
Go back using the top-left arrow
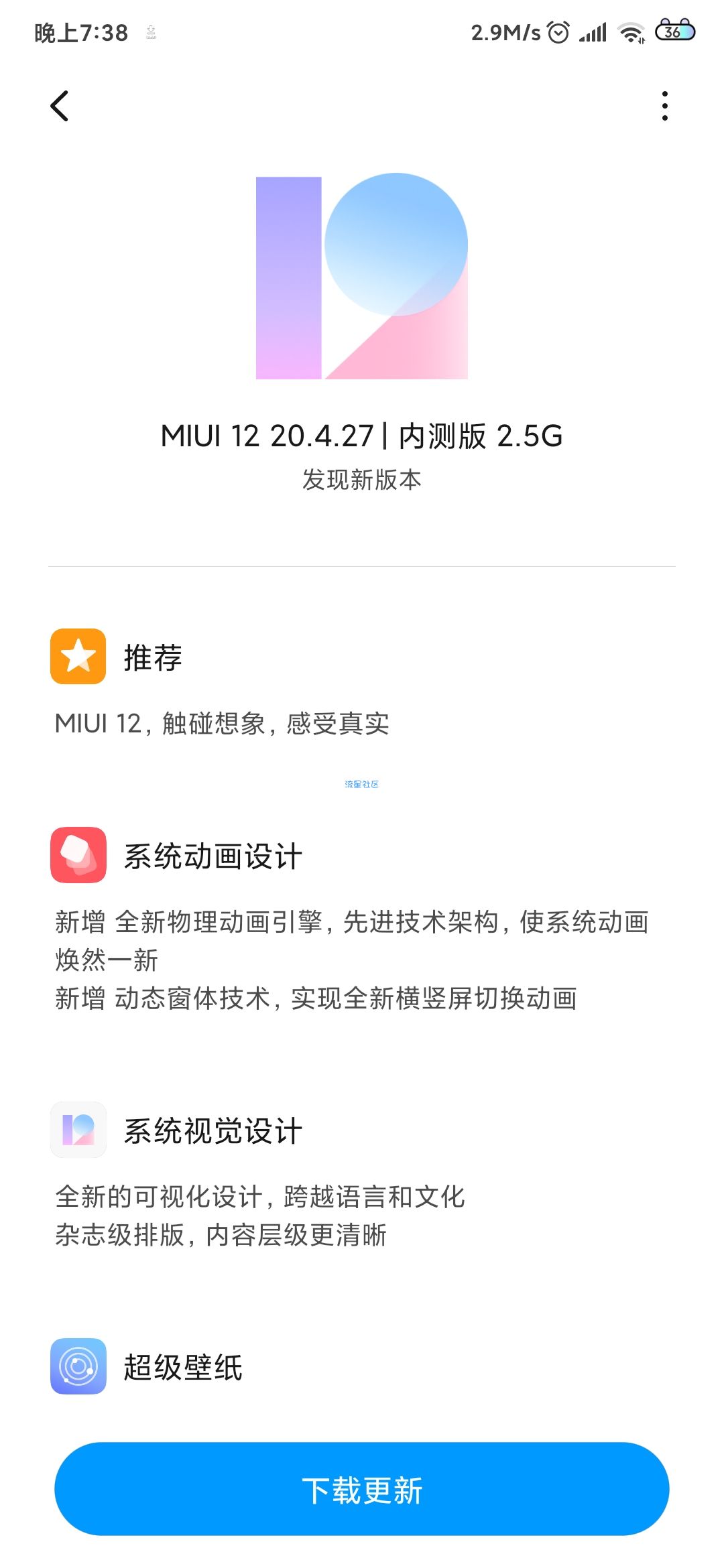tap(60, 106)
